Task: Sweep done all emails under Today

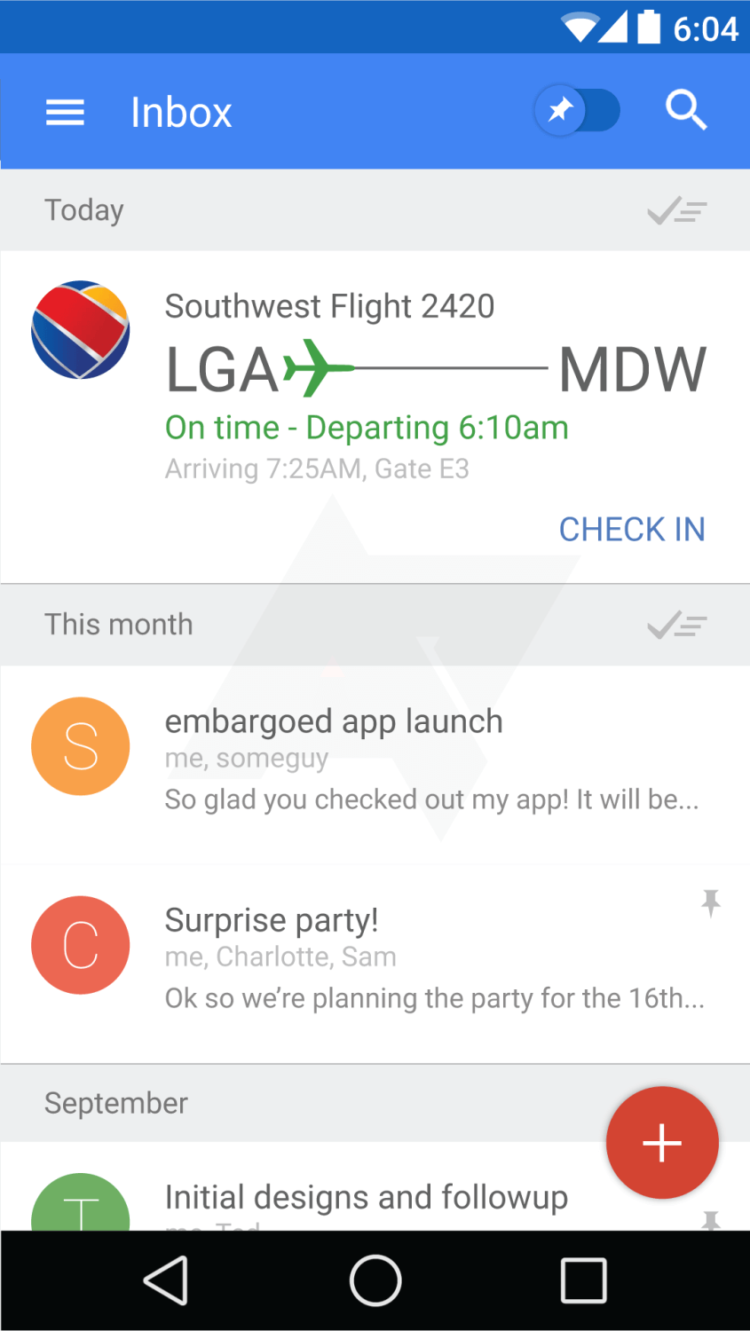Action: click(676, 210)
